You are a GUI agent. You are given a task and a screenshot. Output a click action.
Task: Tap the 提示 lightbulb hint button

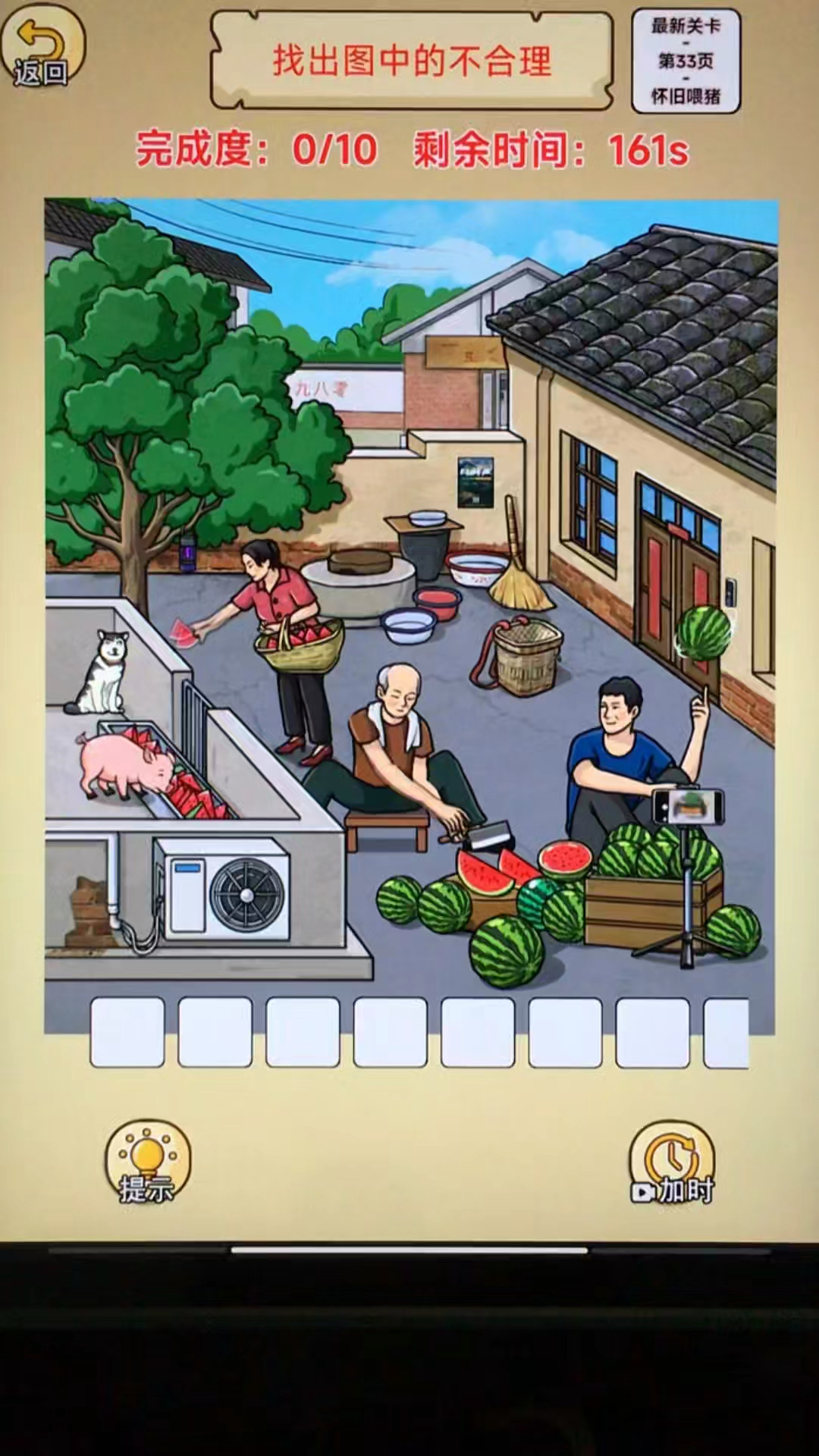pyautogui.click(x=147, y=1162)
